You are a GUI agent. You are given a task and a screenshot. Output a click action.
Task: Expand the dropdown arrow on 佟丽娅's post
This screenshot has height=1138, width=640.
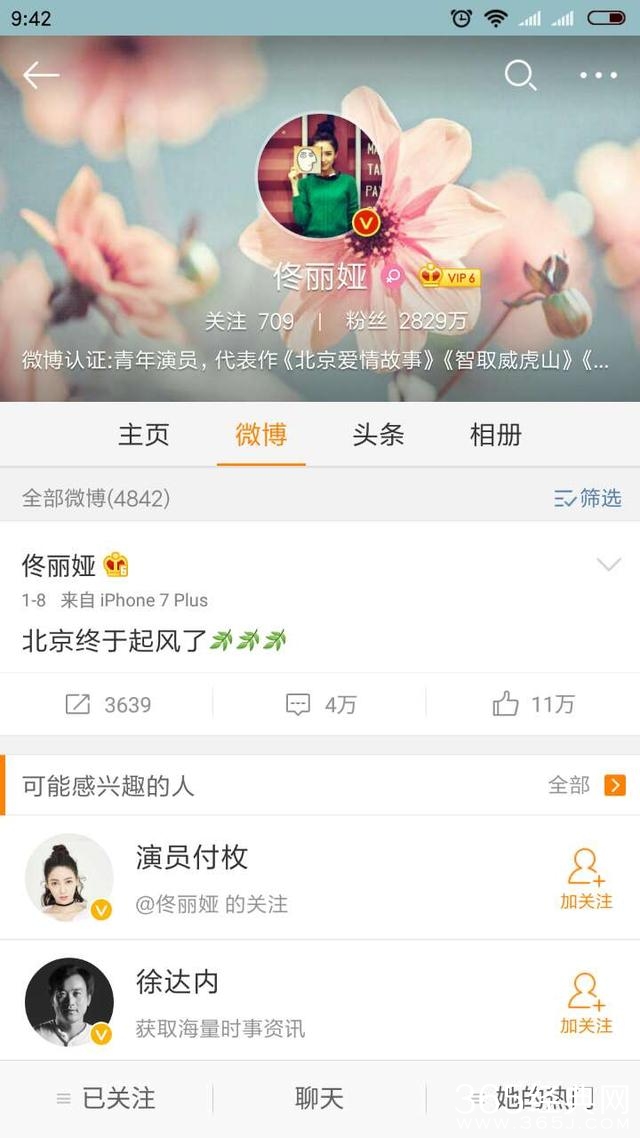608,565
